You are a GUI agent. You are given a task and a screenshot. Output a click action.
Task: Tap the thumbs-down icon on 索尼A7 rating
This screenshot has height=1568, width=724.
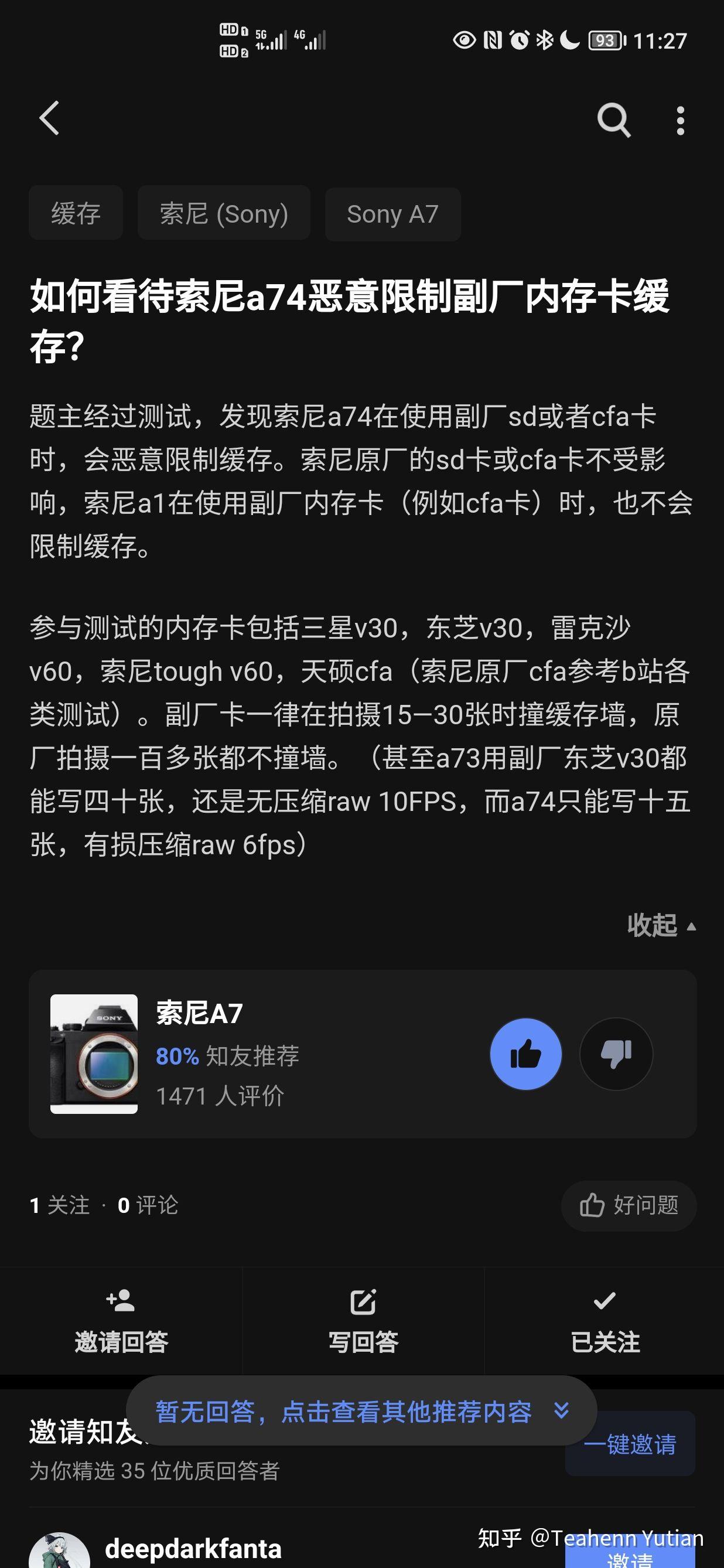617,1055
